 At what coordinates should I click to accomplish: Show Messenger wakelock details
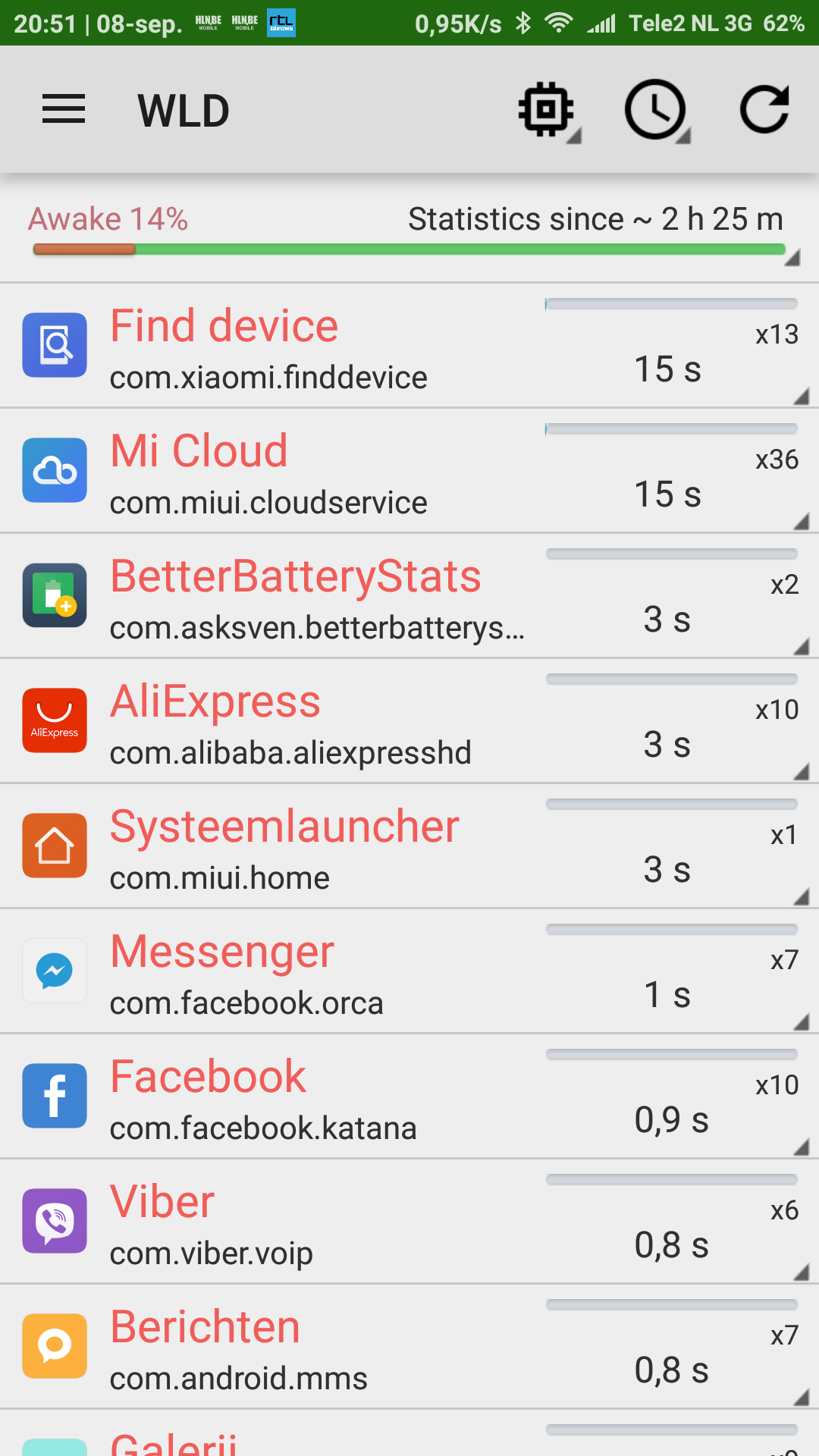click(409, 971)
